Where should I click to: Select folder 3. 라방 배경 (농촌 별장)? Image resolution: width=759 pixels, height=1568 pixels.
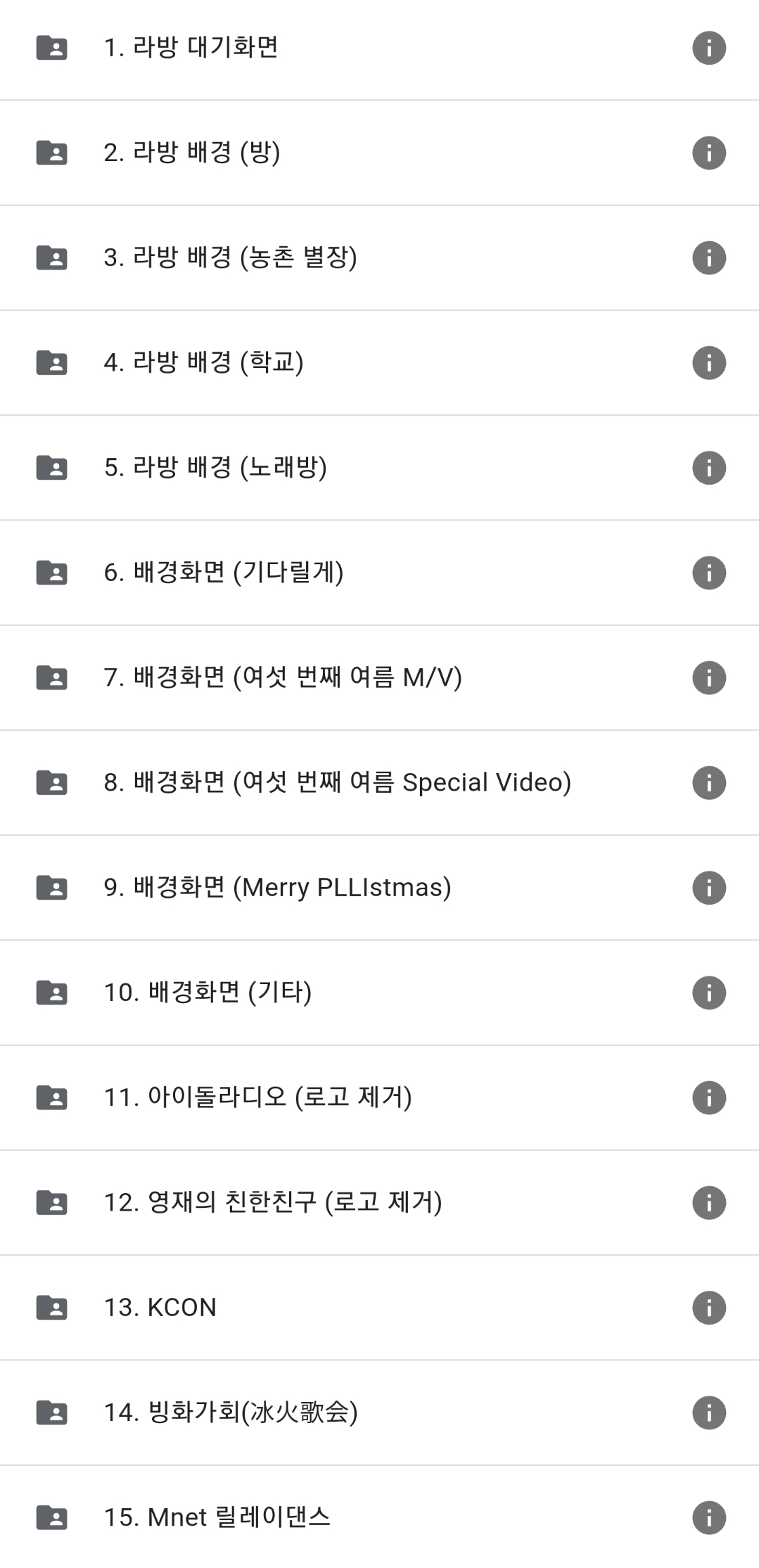click(230, 257)
